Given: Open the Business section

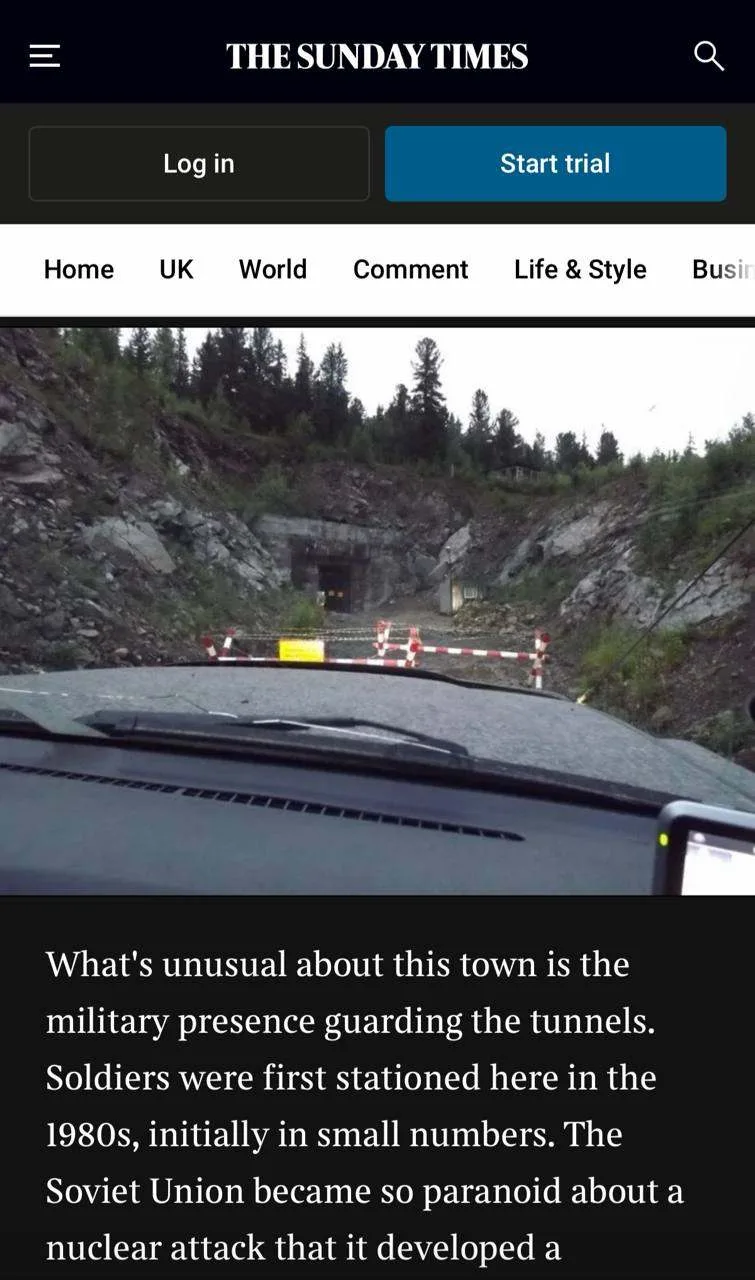Looking at the screenshot, I should 722,270.
